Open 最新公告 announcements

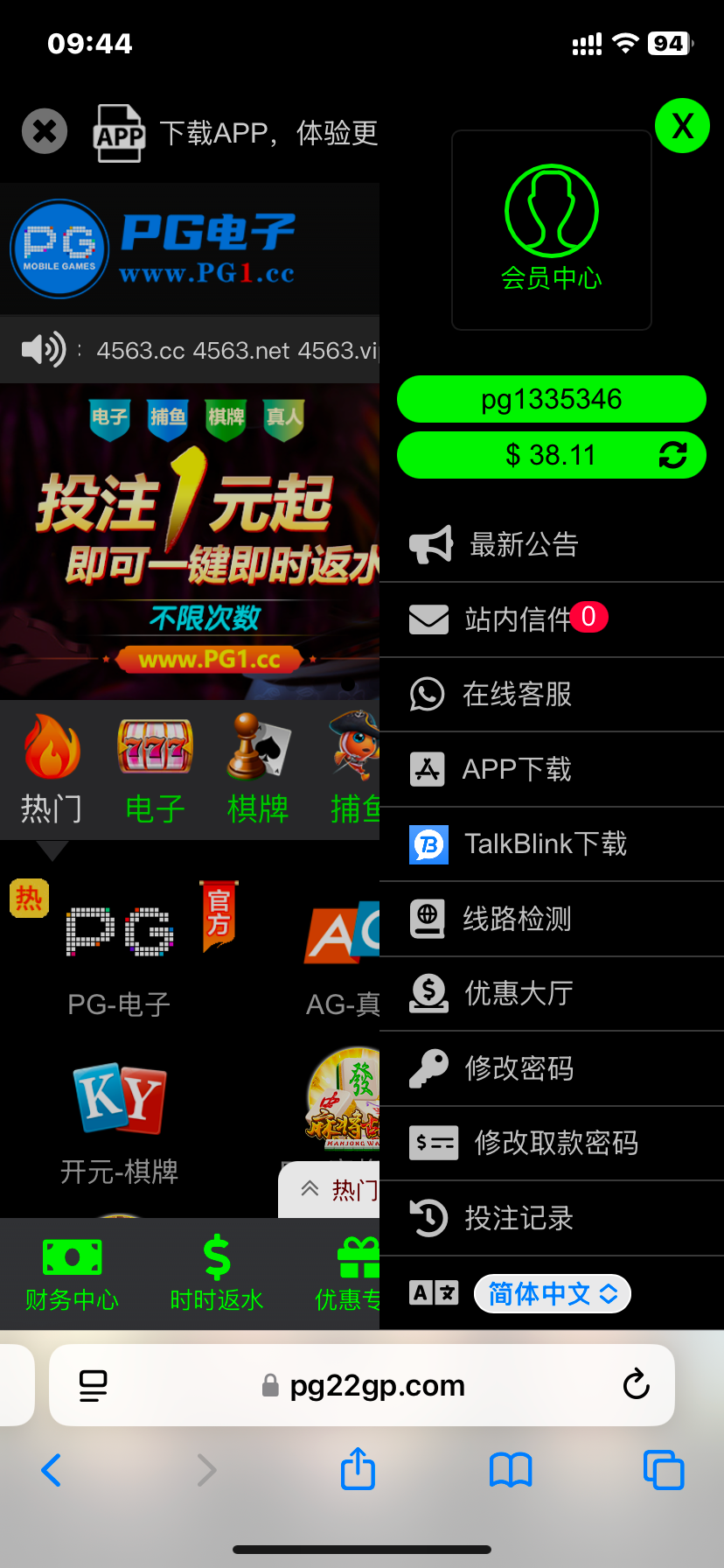[523, 544]
